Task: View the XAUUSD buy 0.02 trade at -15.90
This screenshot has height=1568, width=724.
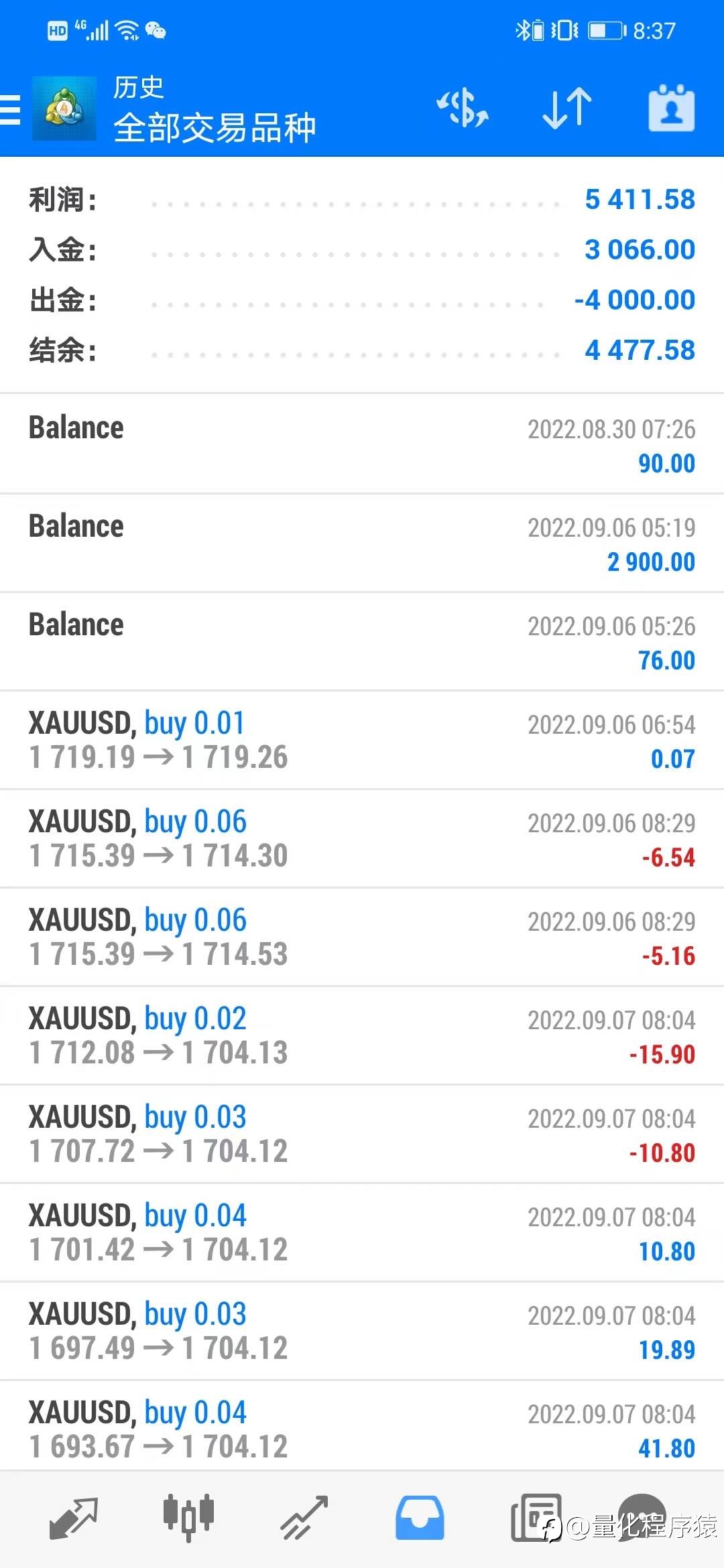Action: pos(362,1035)
